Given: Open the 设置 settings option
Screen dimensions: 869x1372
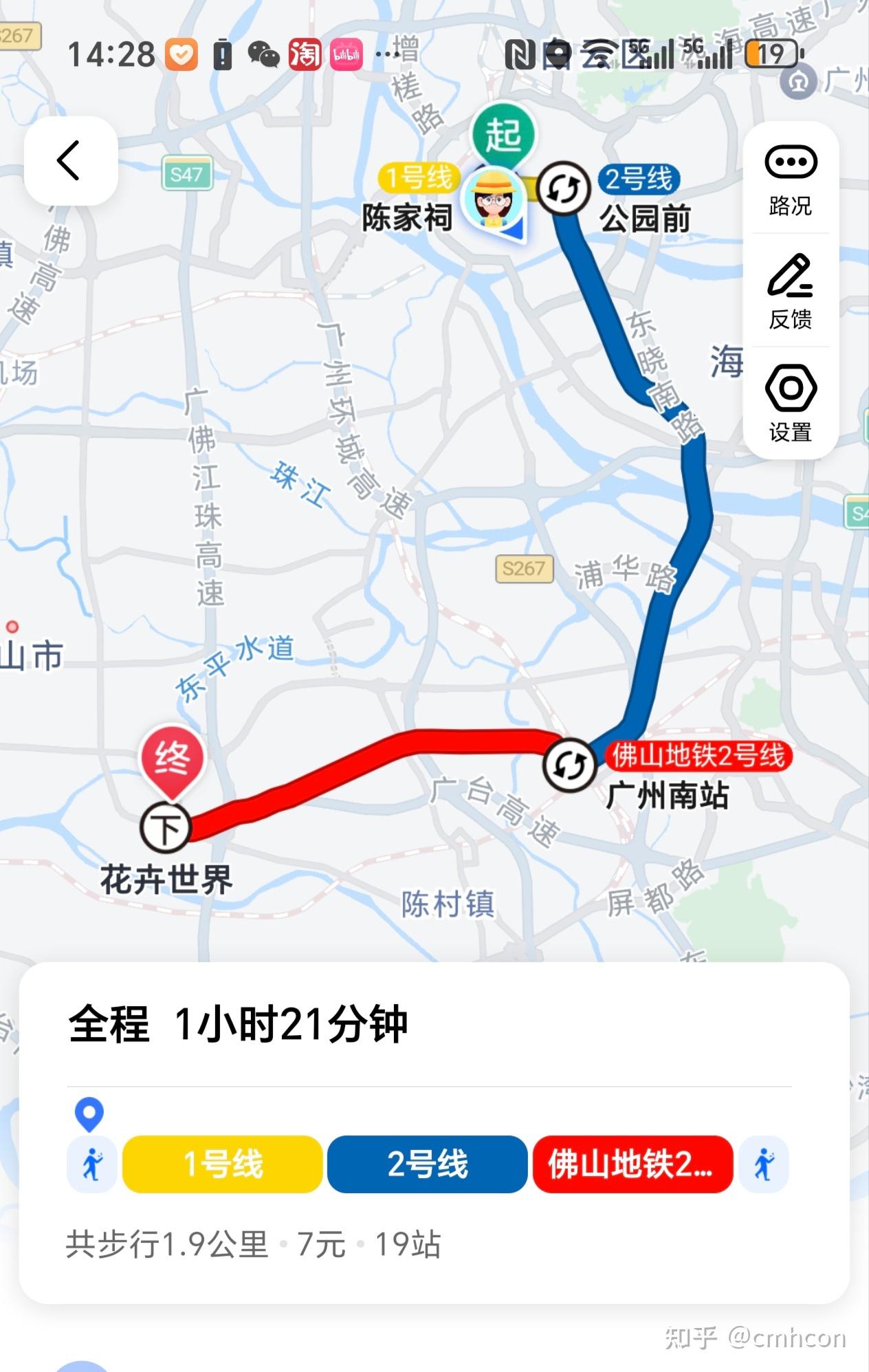Looking at the screenshot, I should (x=790, y=403).
